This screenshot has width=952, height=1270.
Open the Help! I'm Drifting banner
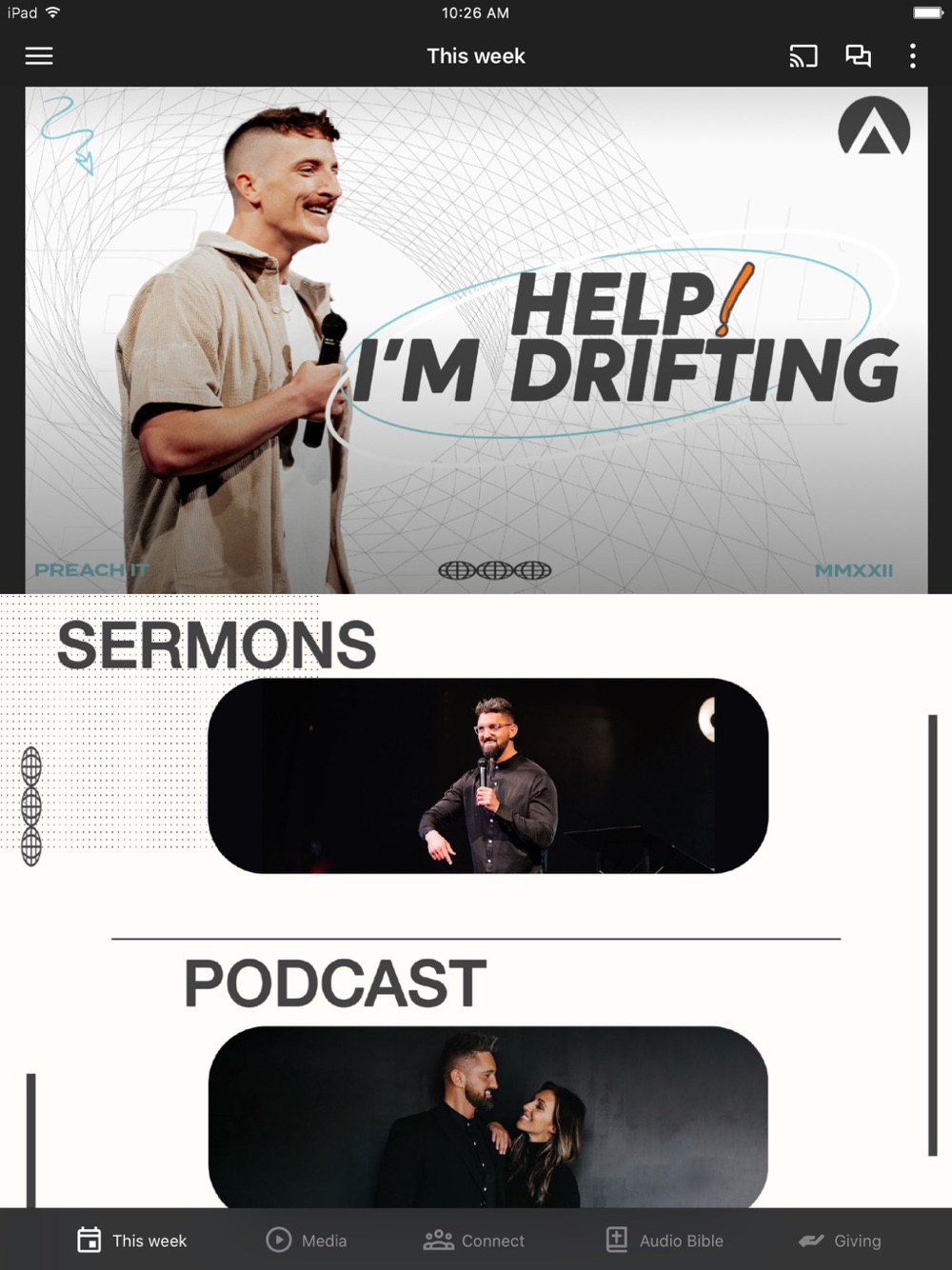click(476, 340)
